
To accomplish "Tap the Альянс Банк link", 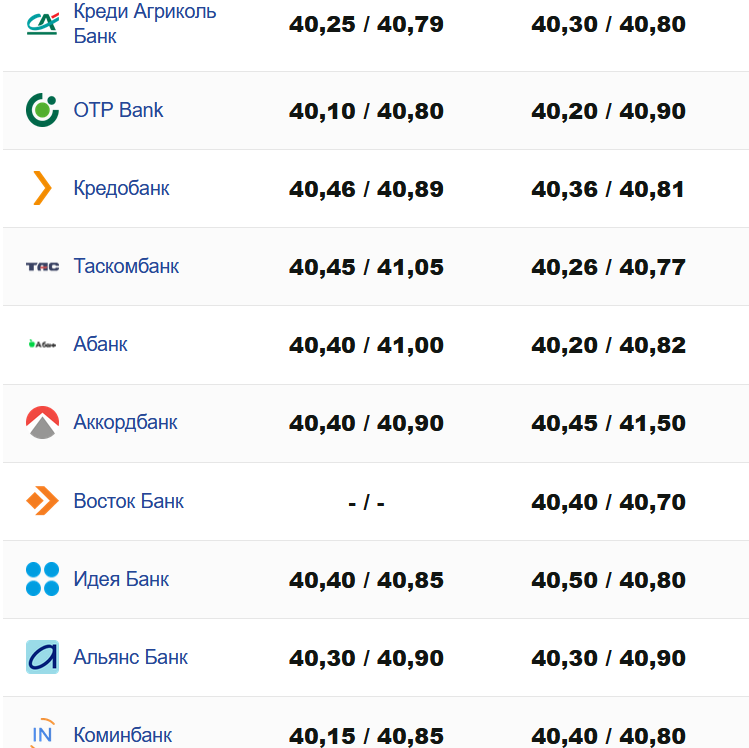I will point(130,657).
